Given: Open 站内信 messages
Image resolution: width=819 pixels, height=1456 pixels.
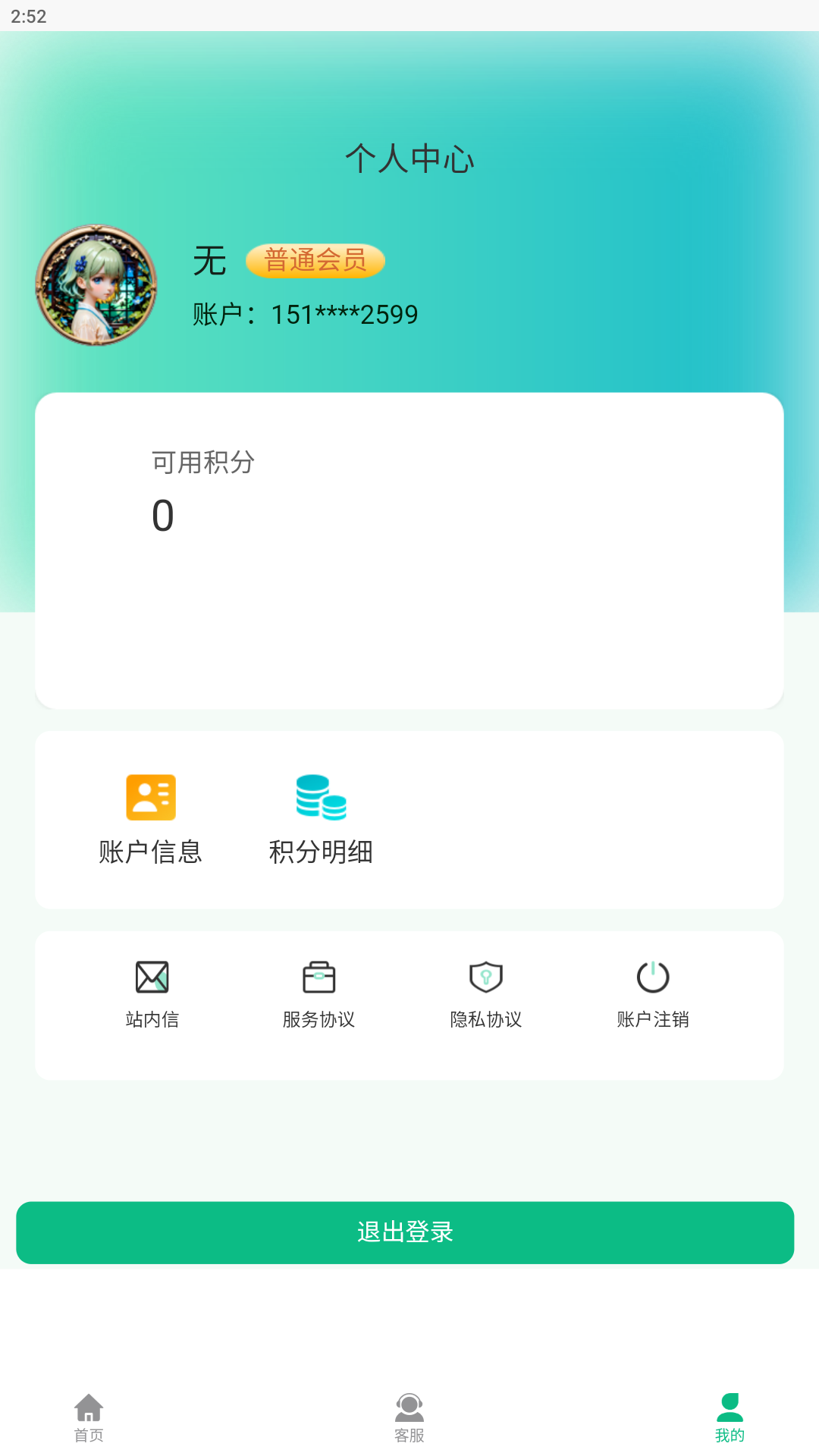Looking at the screenshot, I should coord(152,994).
